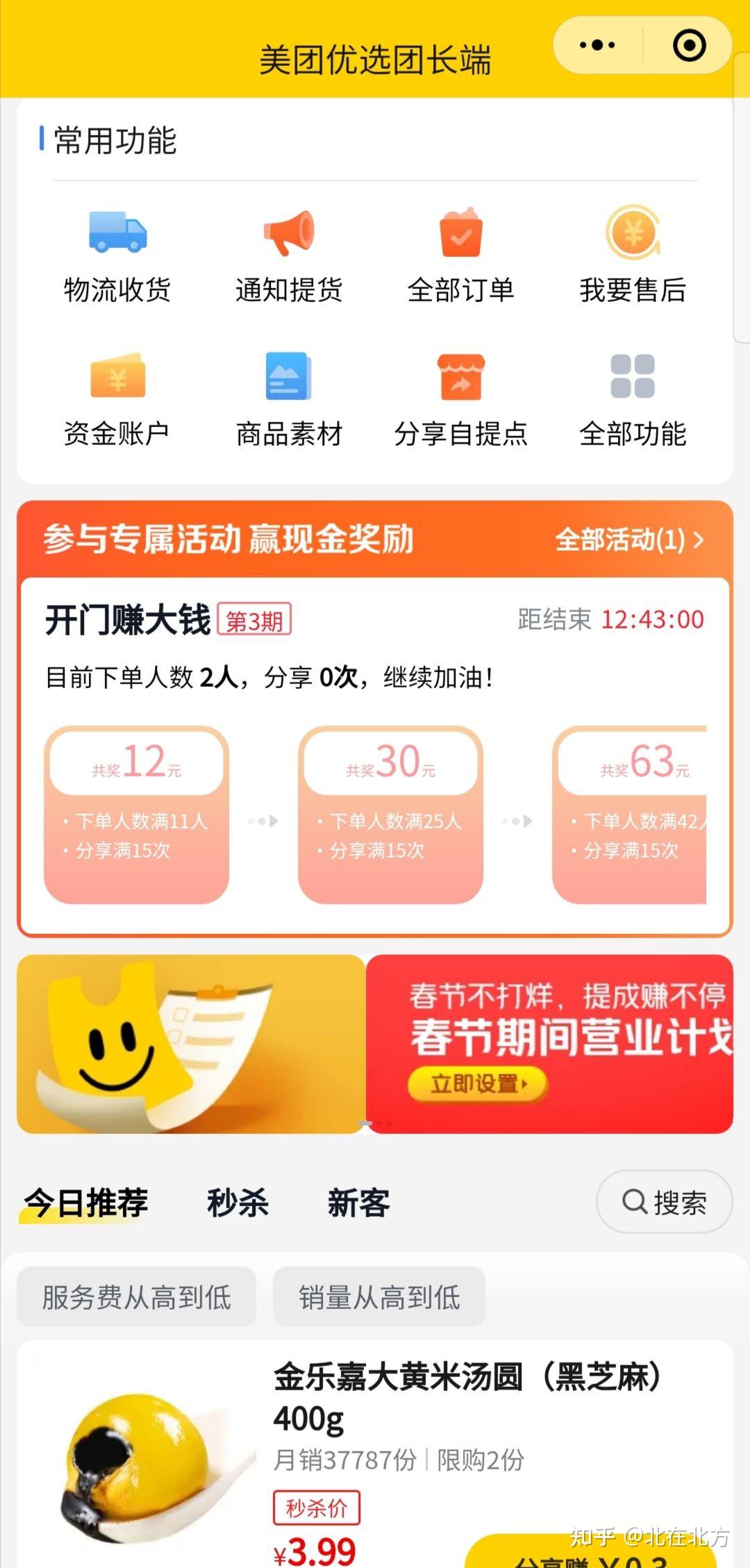Sort by 销量从高到低
The image size is (750, 1568).
(x=379, y=1296)
